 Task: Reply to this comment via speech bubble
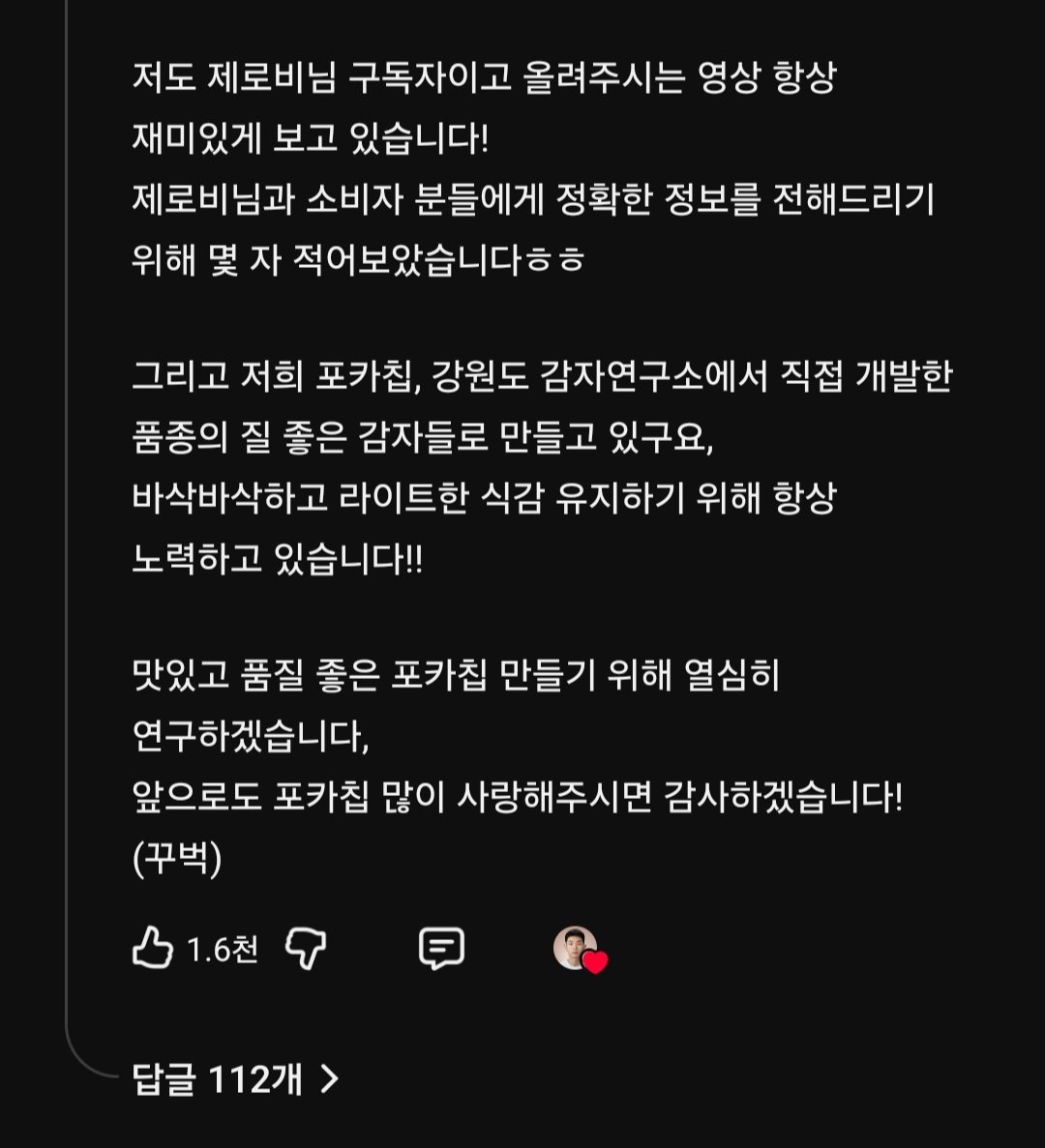(x=441, y=949)
